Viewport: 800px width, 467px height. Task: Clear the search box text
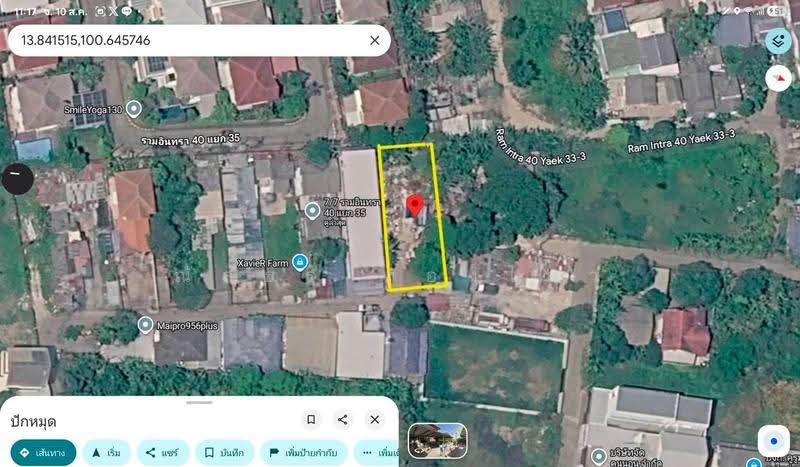[x=374, y=40]
